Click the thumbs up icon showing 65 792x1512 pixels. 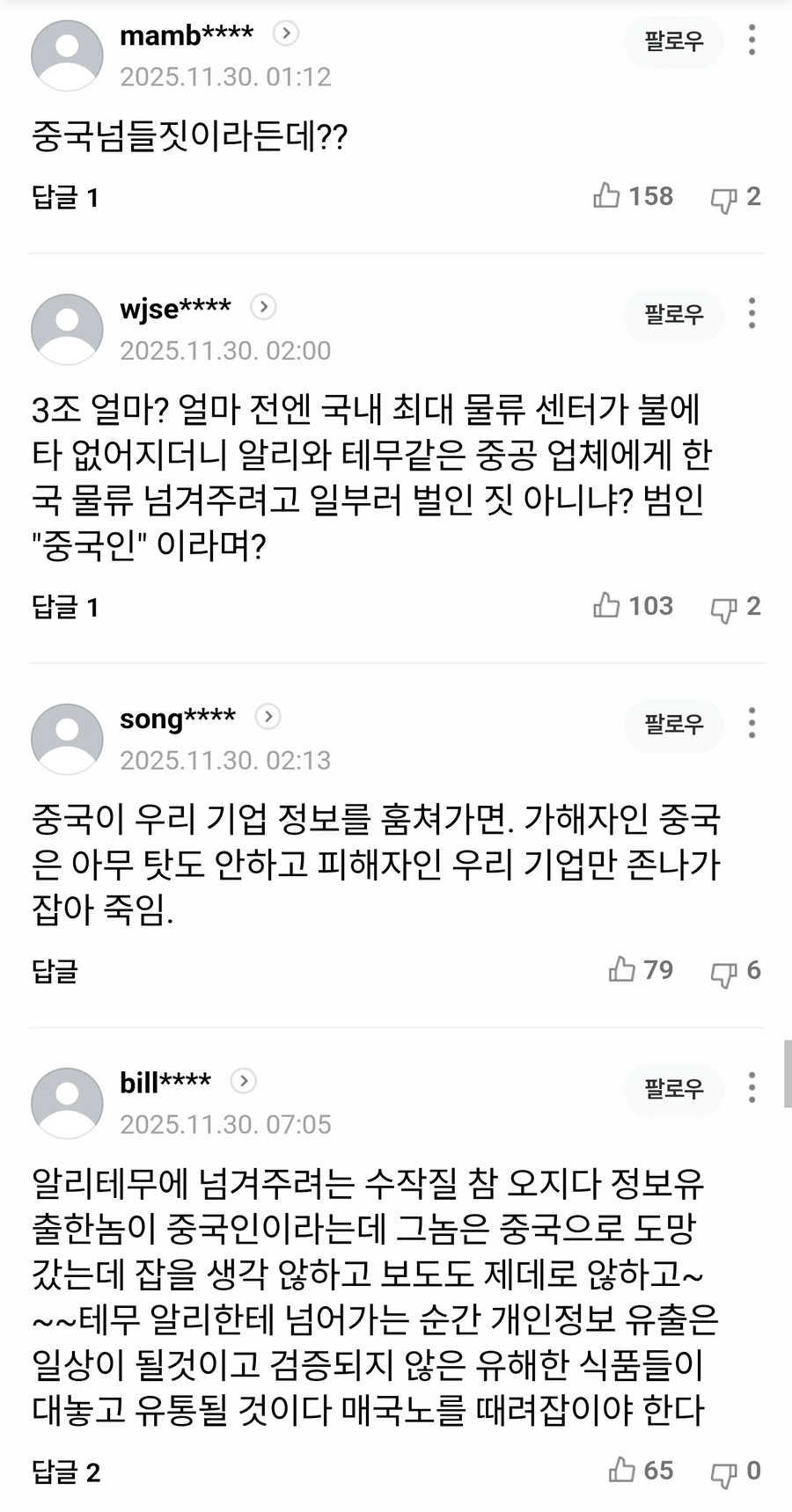(x=623, y=1472)
